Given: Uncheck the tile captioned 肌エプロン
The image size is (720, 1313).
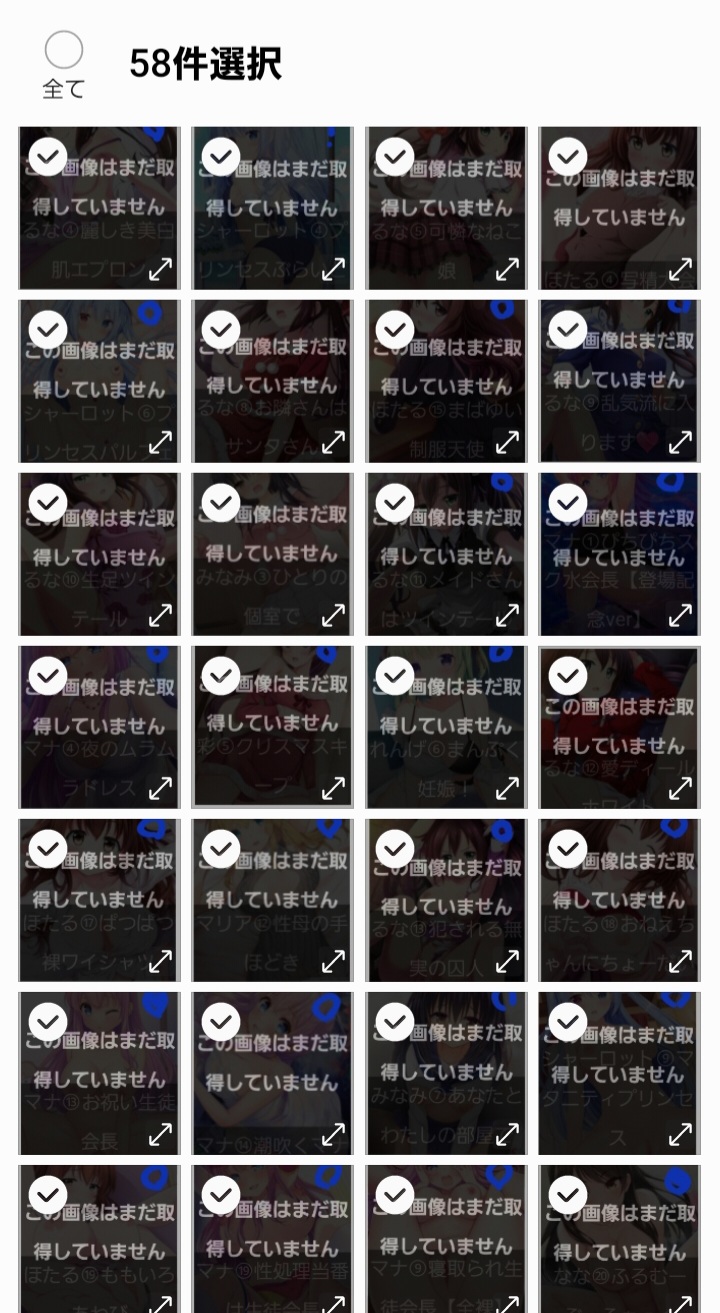Looking at the screenshot, I should click(47, 155).
